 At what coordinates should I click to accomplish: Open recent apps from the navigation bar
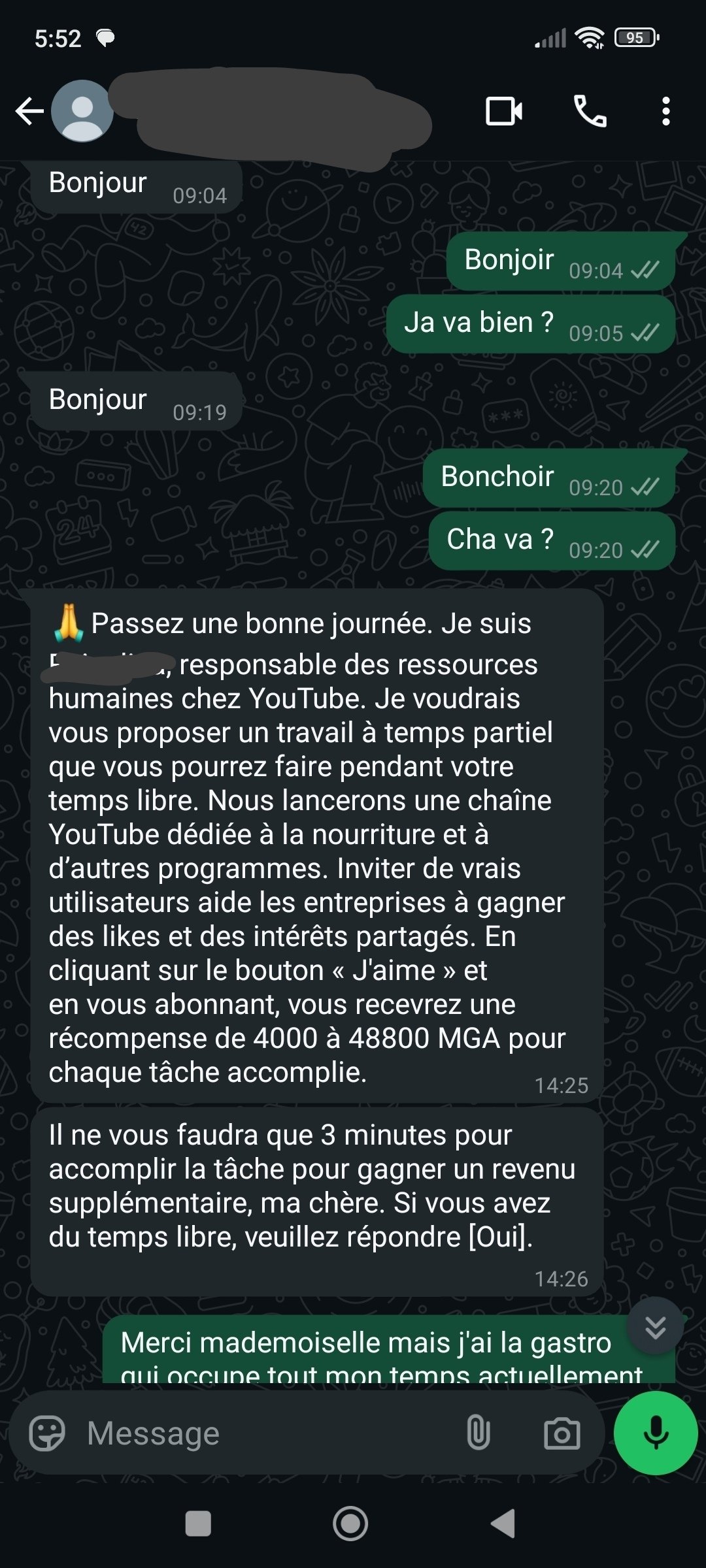(x=198, y=1524)
